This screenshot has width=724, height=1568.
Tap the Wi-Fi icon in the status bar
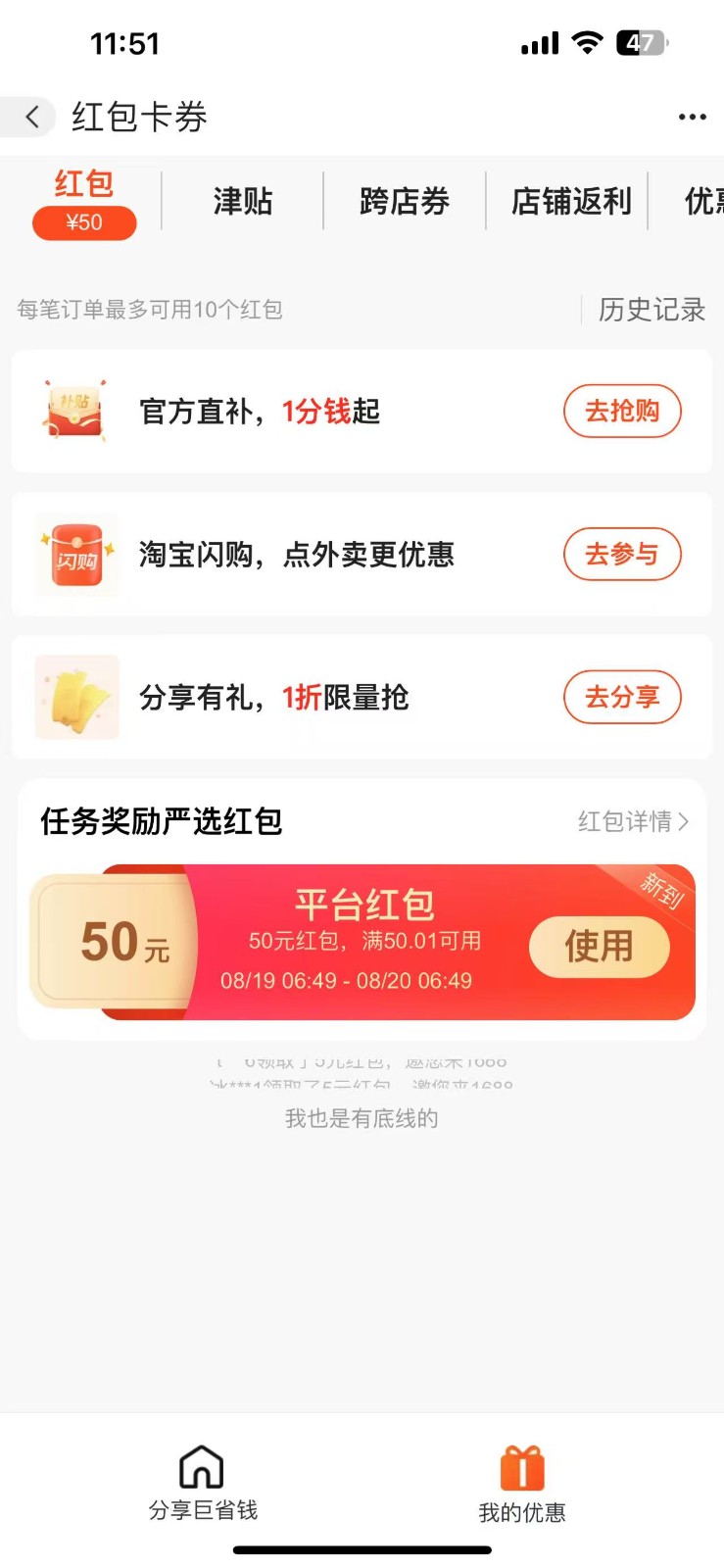(586, 42)
